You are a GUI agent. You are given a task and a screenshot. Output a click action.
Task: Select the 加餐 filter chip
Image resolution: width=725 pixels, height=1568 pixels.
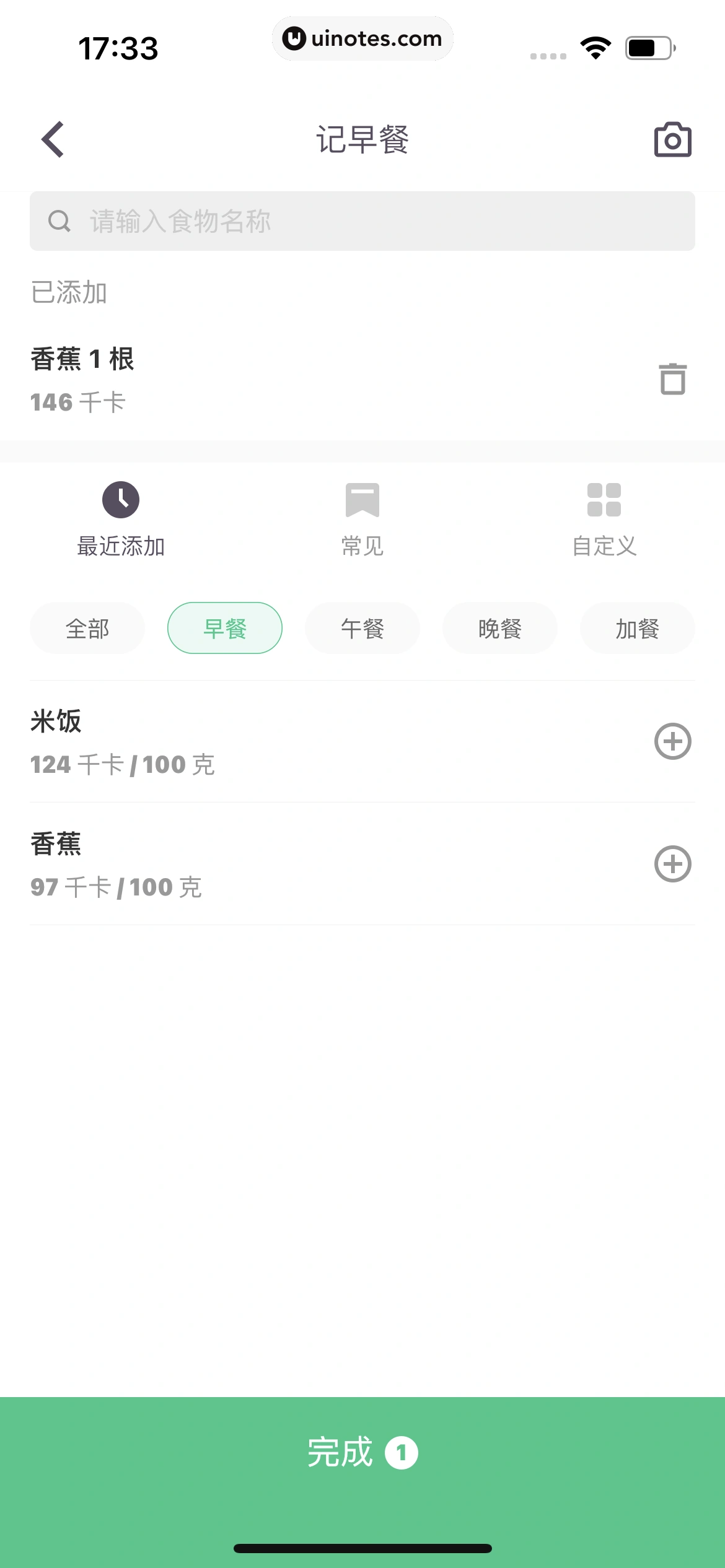point(637,627)
